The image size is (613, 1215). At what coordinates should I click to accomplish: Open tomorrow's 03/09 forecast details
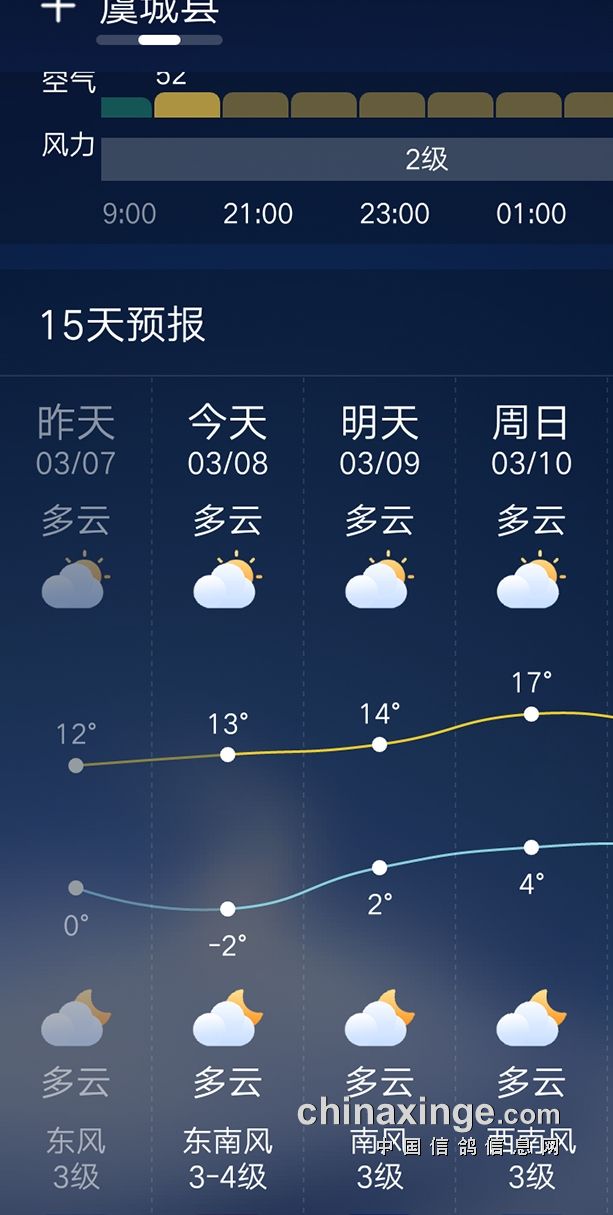click(x=380, y=442)
